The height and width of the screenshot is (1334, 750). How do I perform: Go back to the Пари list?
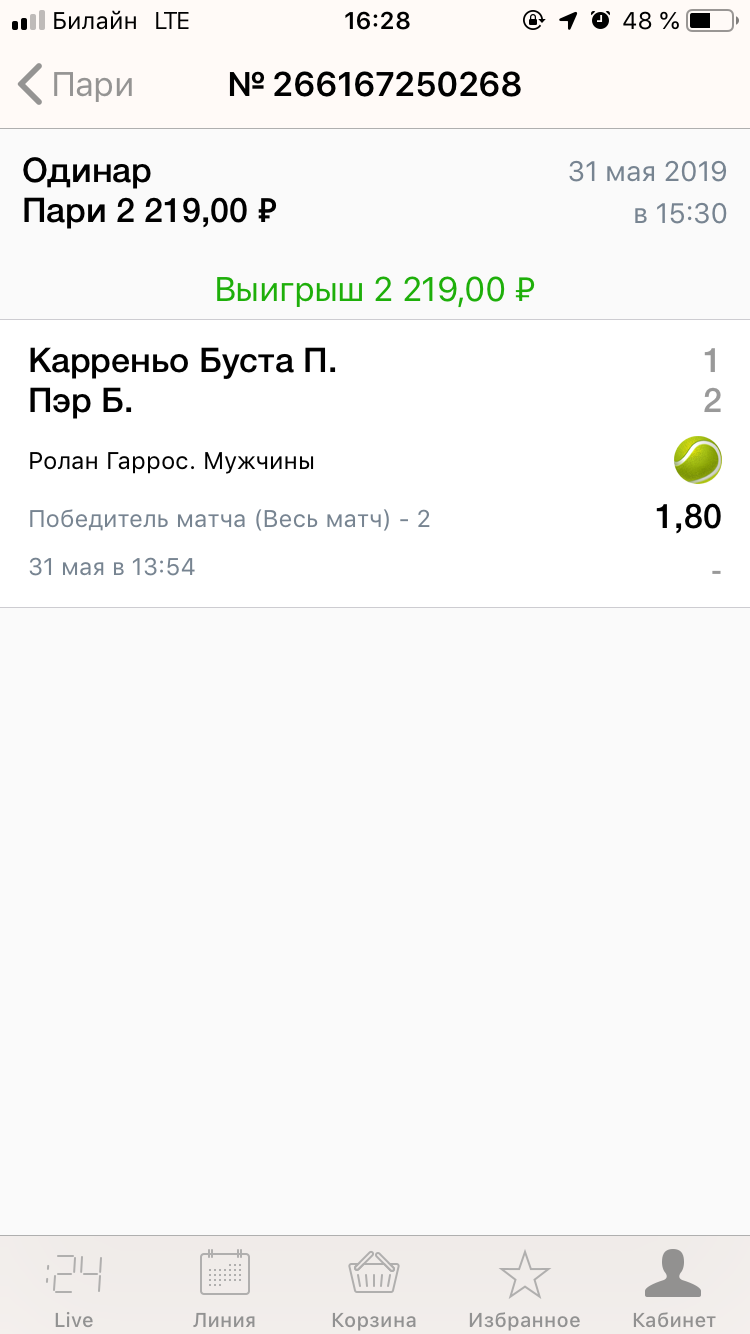coord(76,85)
